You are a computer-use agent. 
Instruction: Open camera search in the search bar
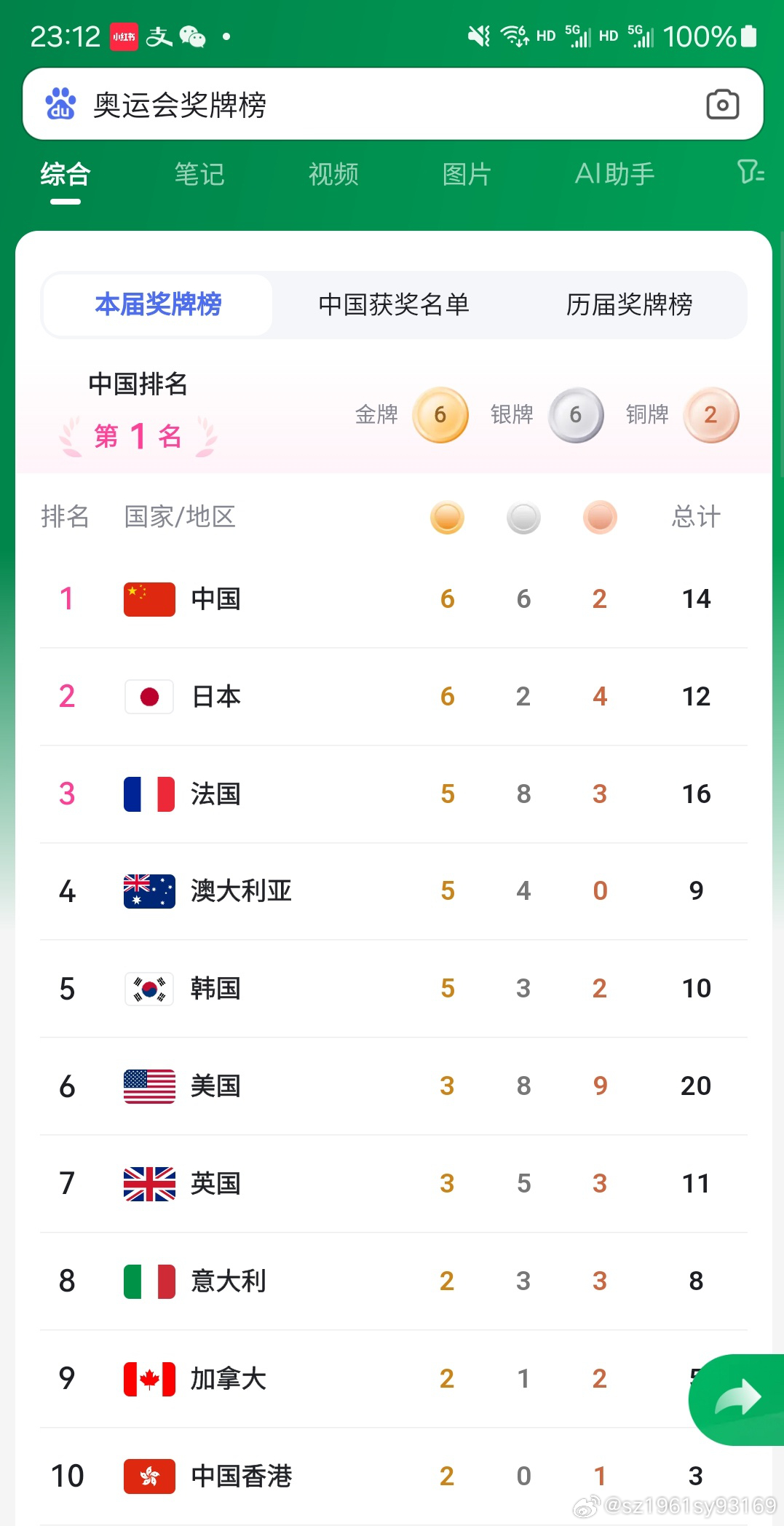pos(722,104)
